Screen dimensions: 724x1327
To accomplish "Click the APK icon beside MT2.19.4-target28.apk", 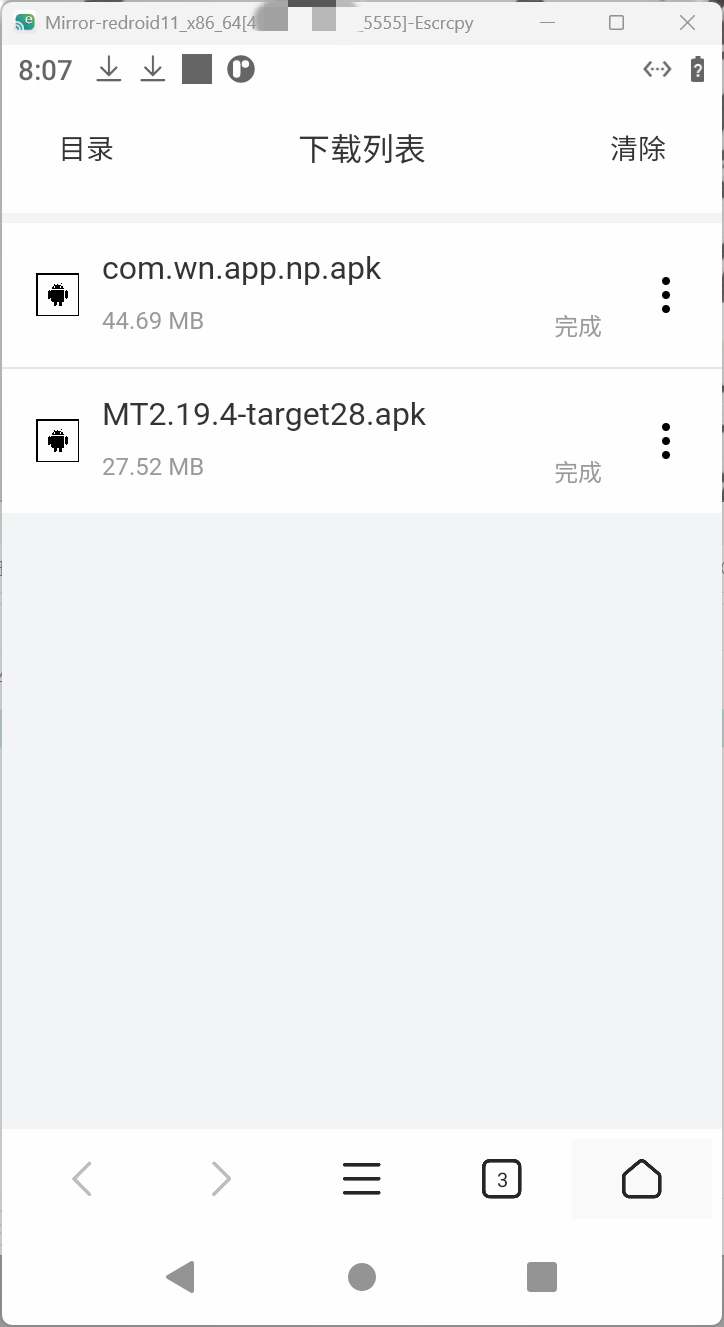I will (57, 440).
